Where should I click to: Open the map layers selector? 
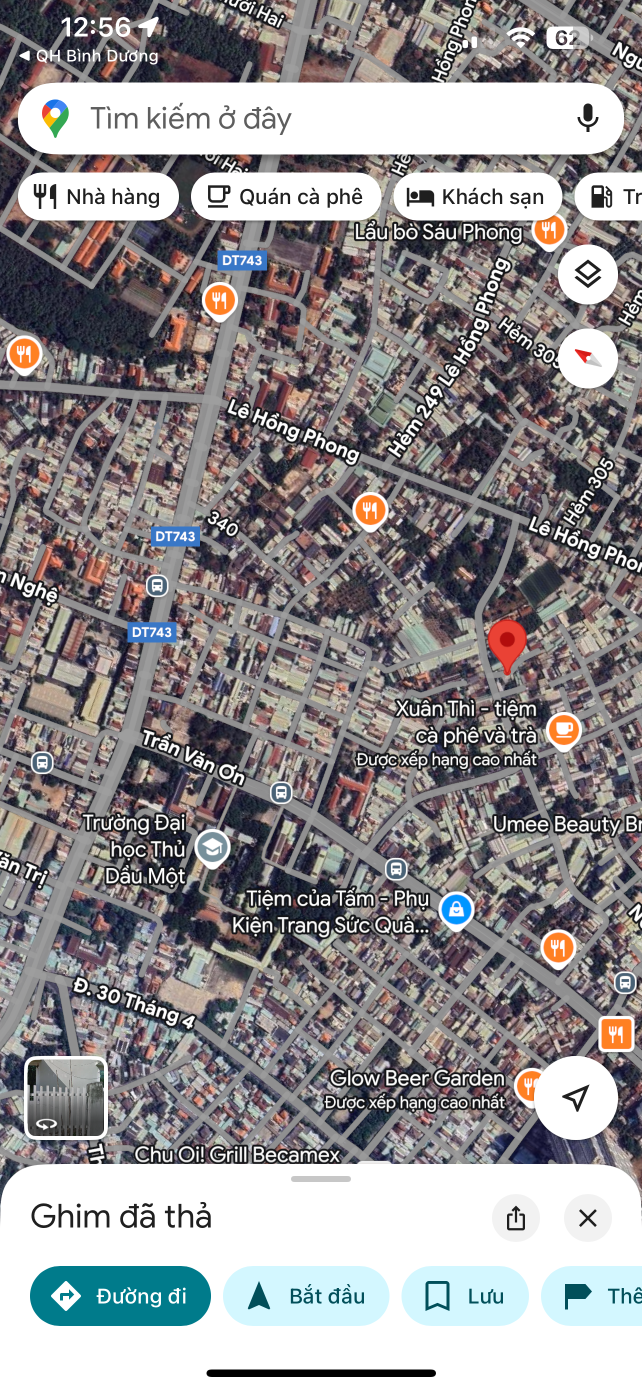(587, 274)
